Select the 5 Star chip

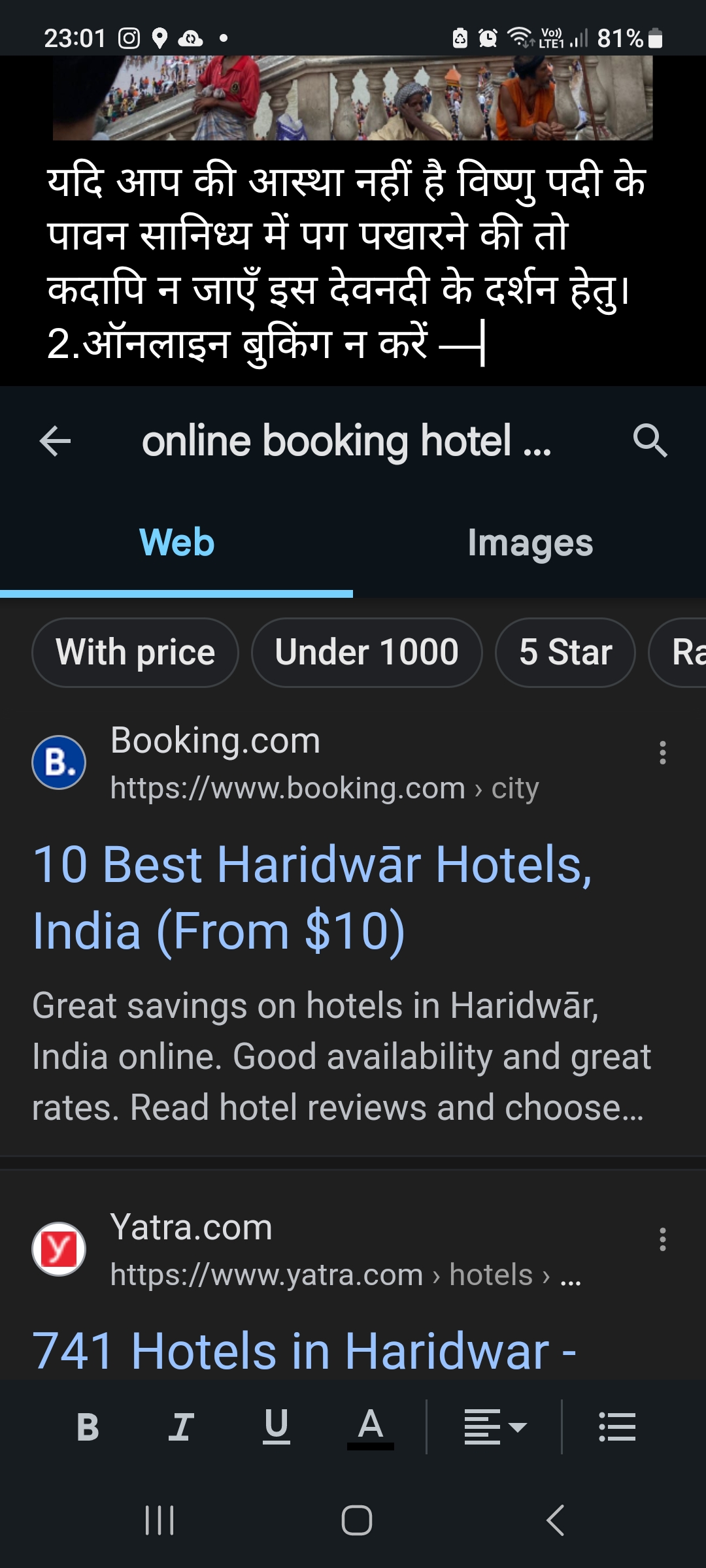[565, 652]
